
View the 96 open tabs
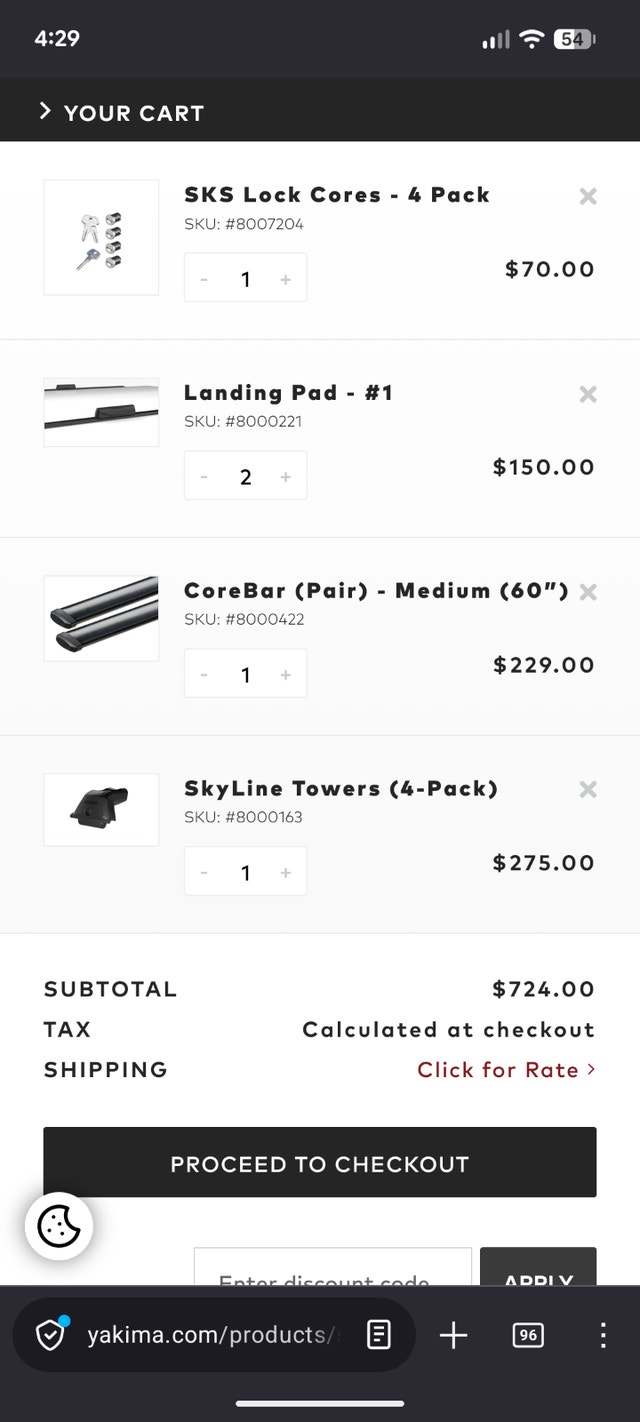(x=528, y=1335)
